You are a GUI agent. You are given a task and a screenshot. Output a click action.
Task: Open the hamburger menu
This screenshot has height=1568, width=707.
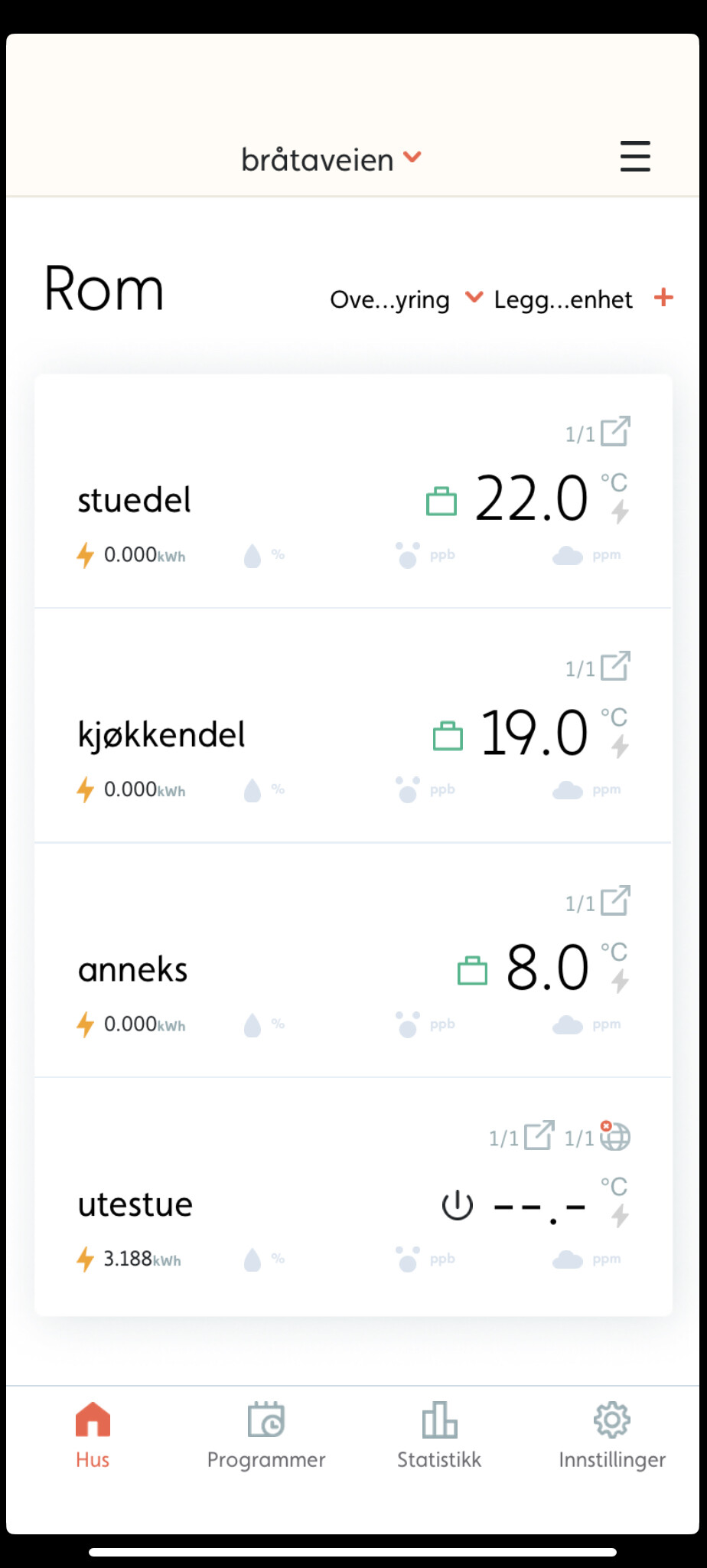pyautogui.click(x=634, y=156)
